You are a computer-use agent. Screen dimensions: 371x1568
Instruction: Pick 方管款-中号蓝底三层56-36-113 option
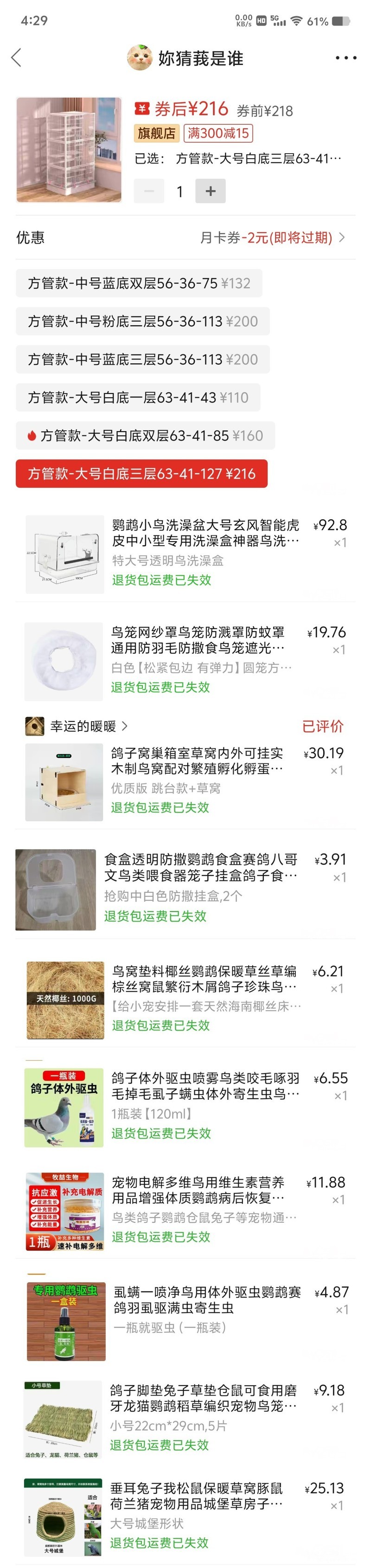[142, 360]
